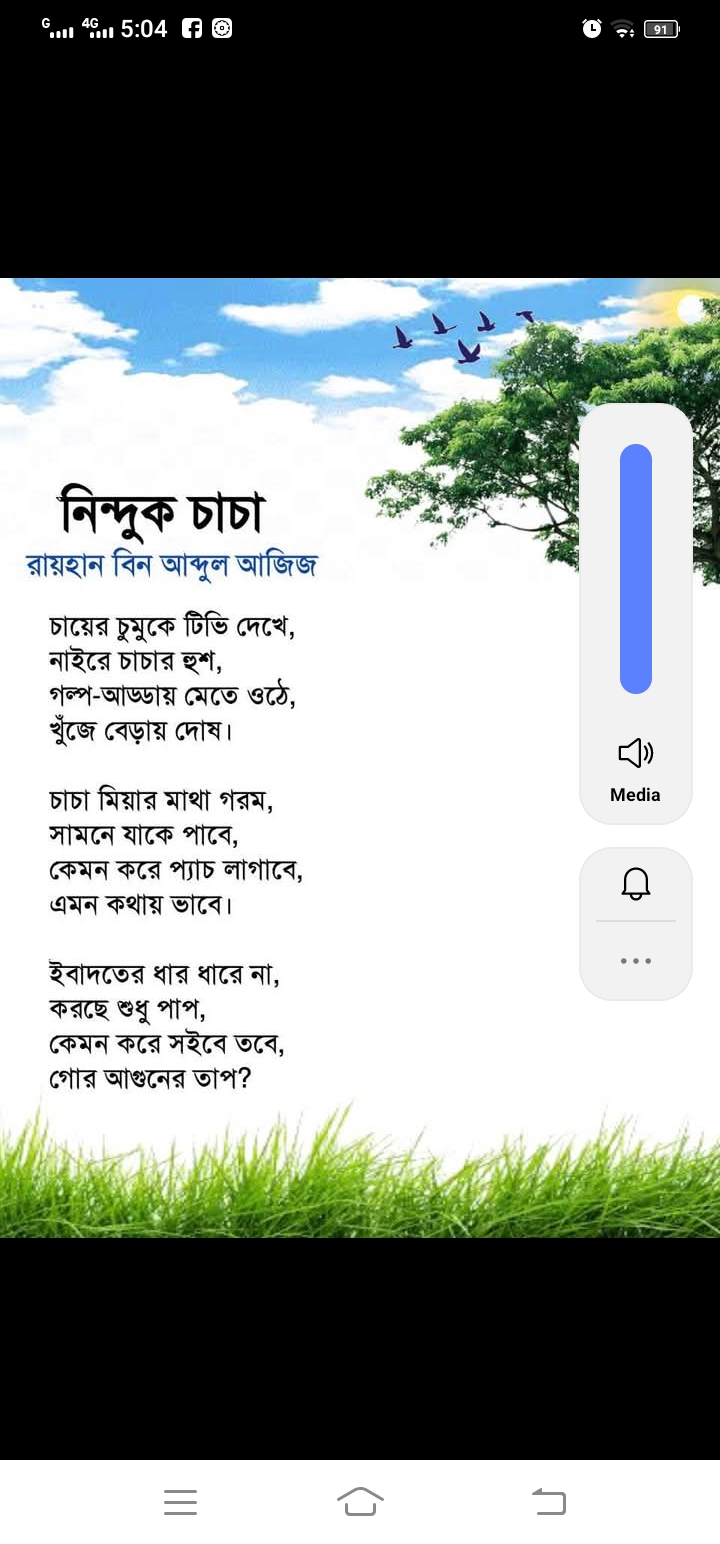Tap the media volume slider bar

[x=636, y=569]
